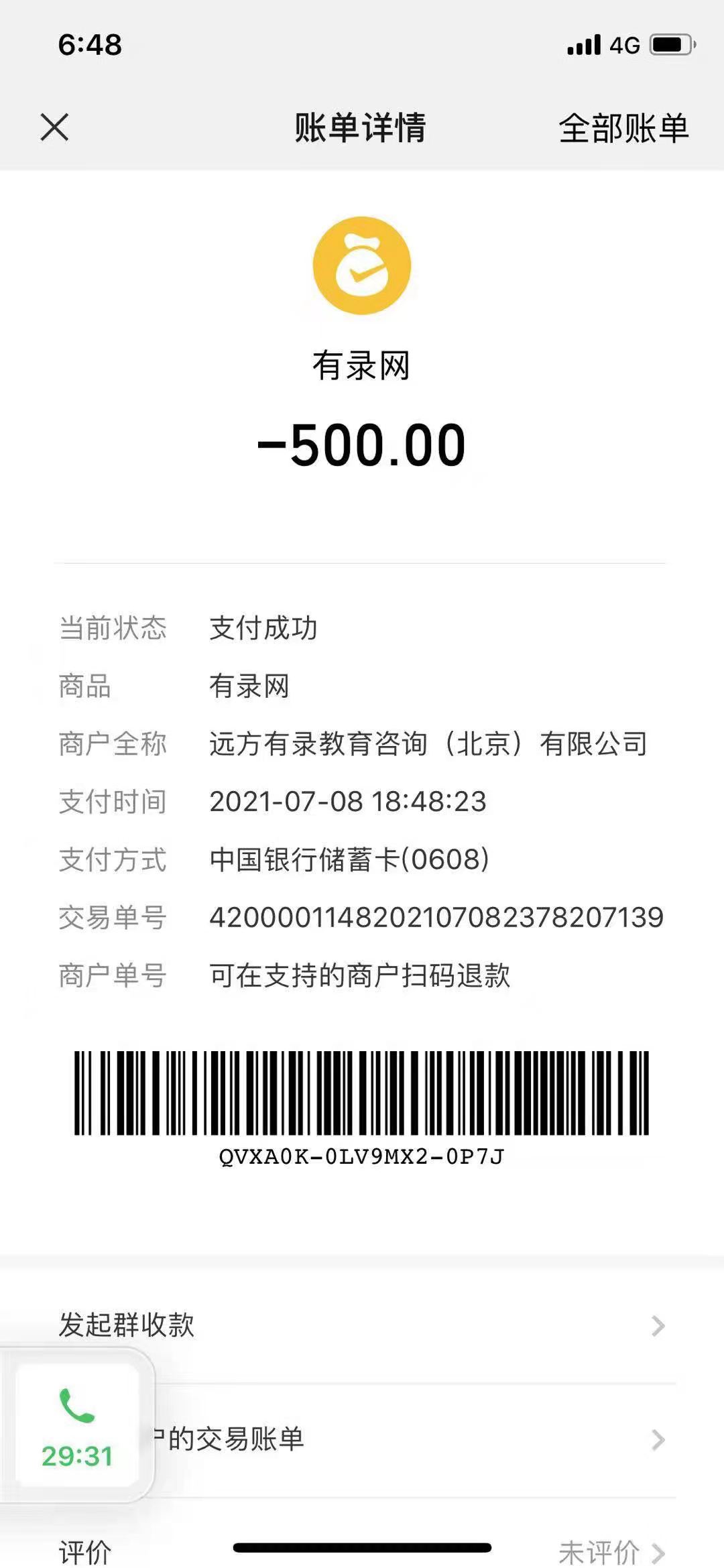Image resolution: width=724 pixels, height=1568 pixels.
Task: Return to the ongoing call bubble
Action: click(77, 1425)
